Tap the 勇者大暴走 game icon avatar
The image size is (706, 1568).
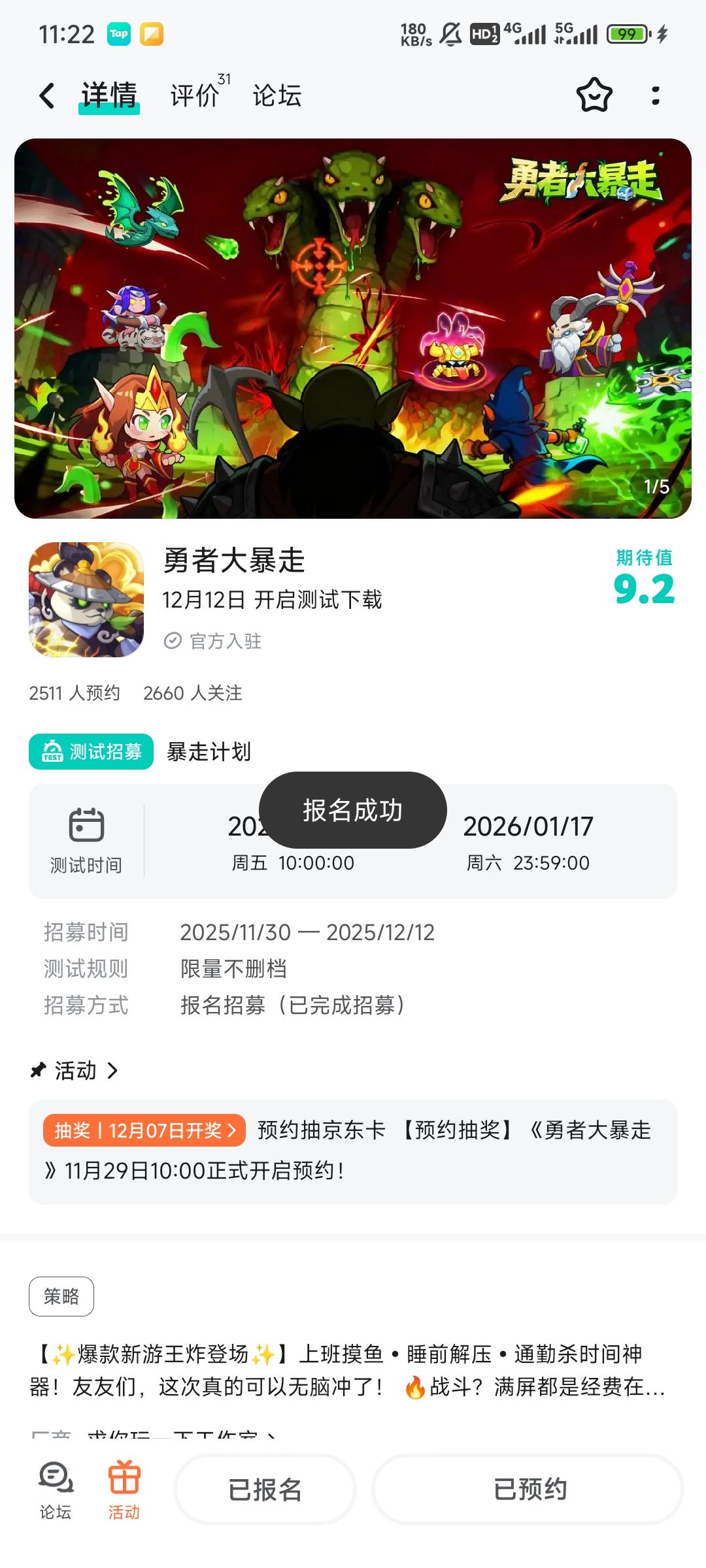pos(87,598)
